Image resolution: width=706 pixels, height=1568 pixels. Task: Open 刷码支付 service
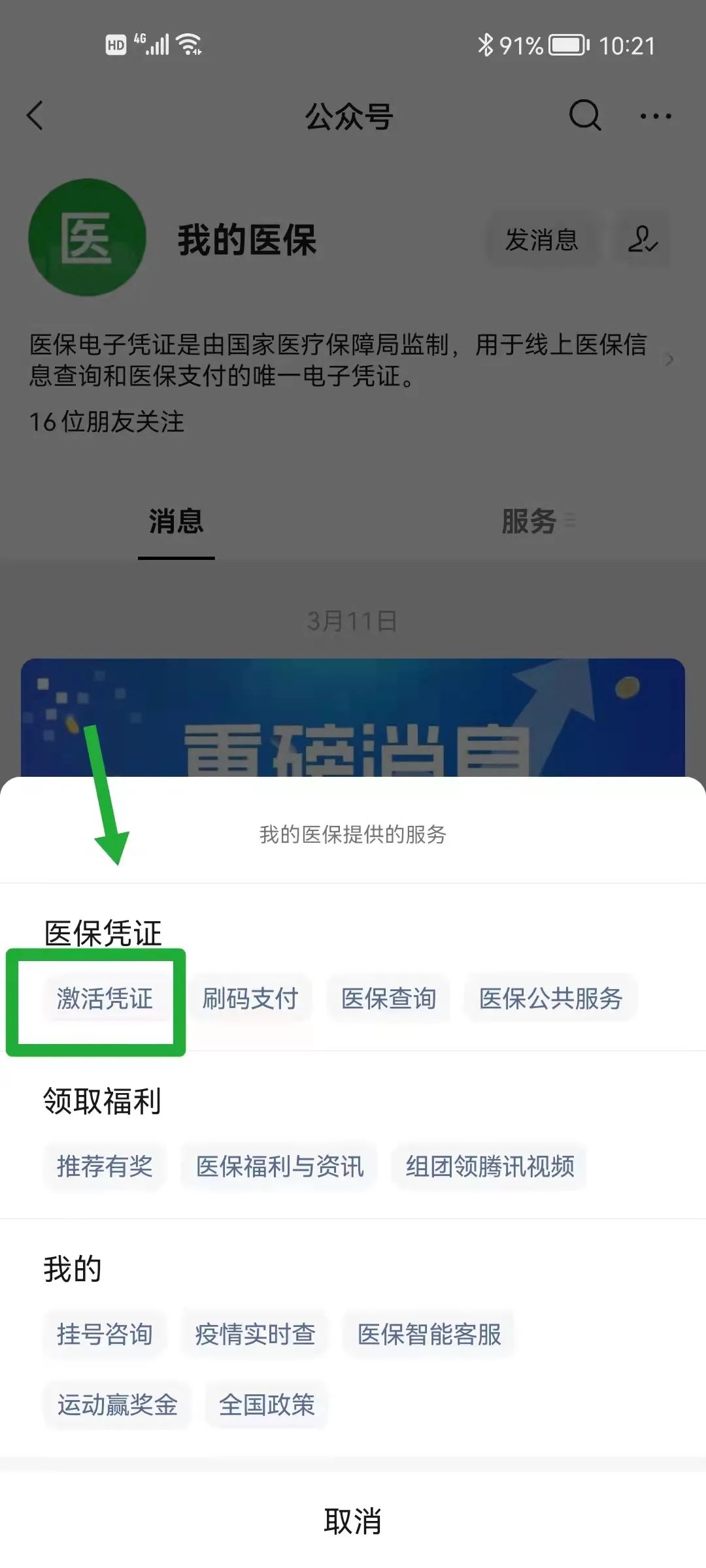[x=250, y=998]
